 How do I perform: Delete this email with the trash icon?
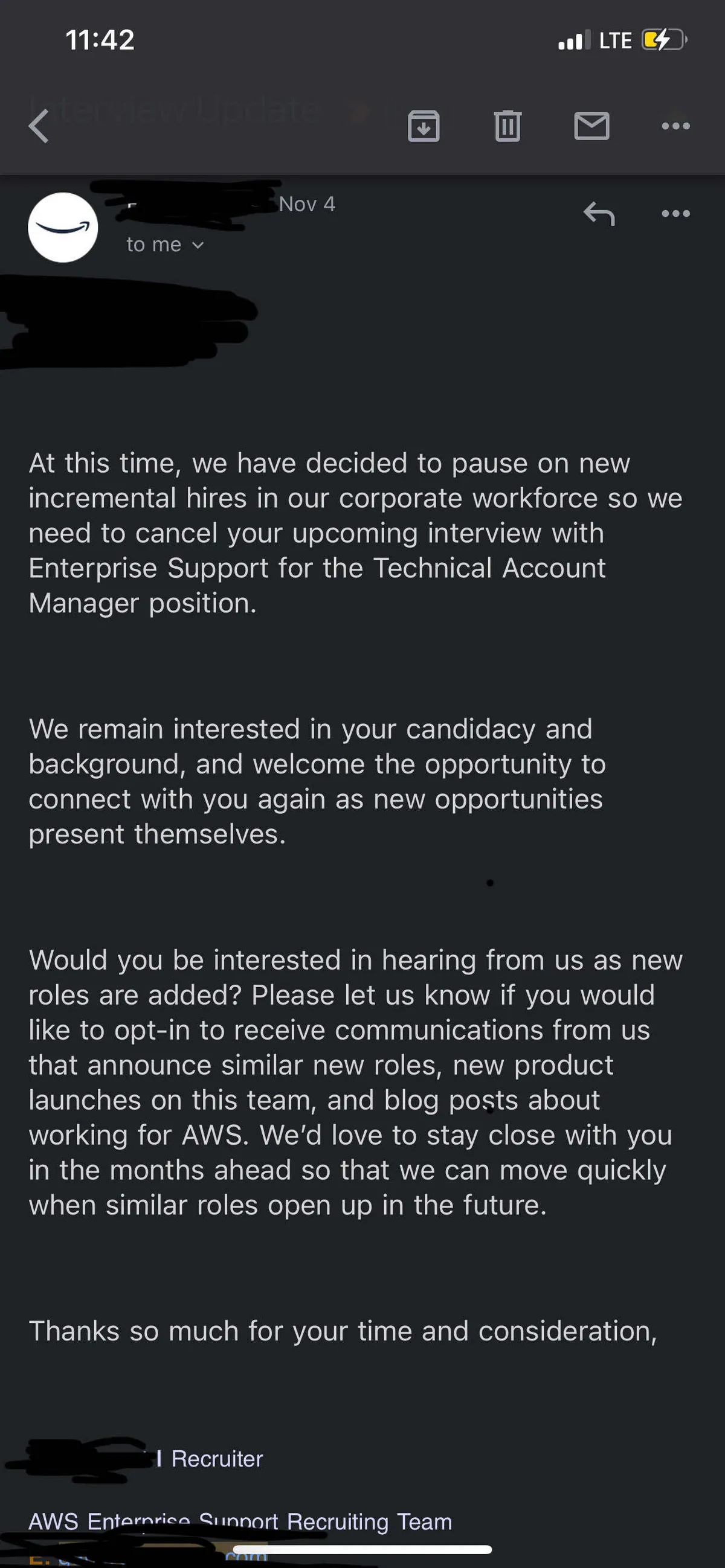(x=507, y=126)
